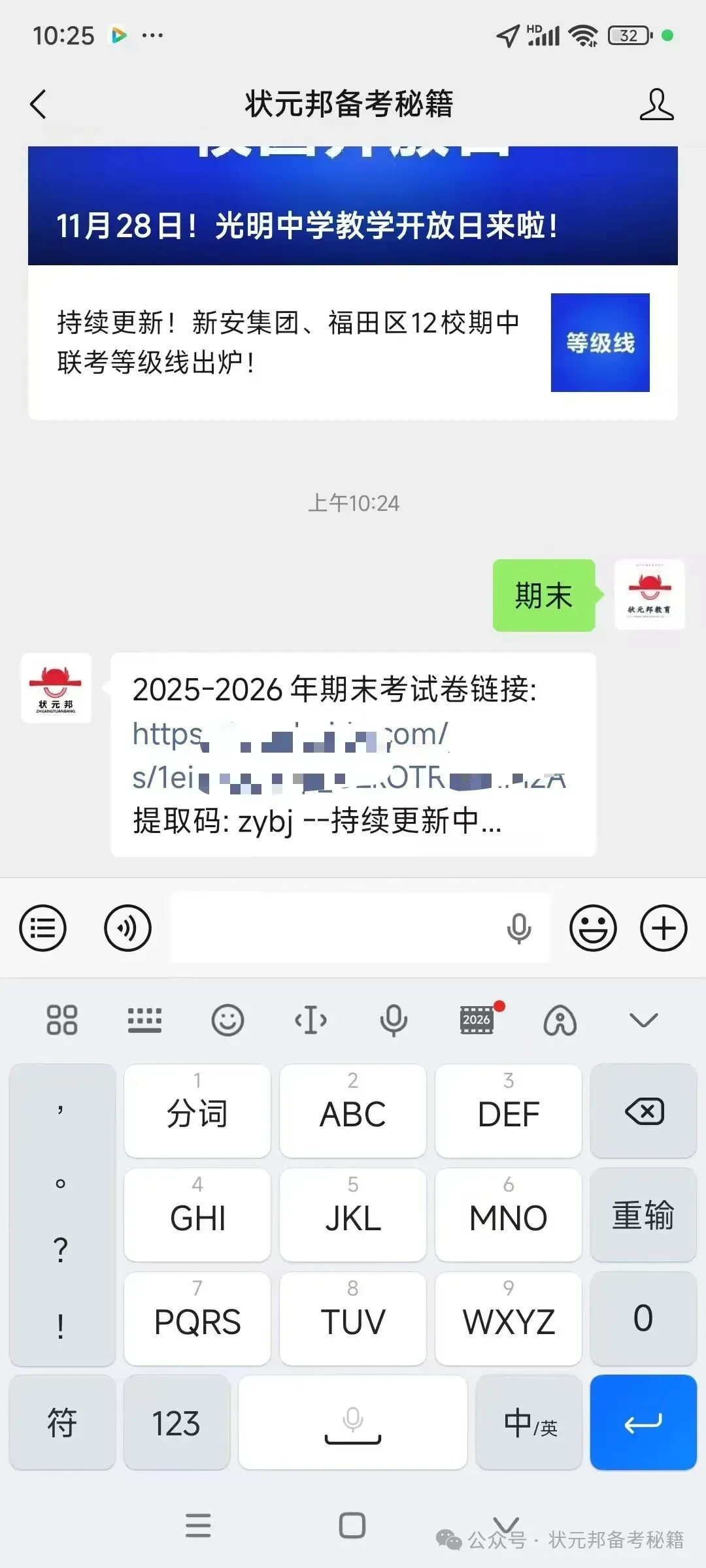Screen dimensions: 706x1568
Task: Toggle 中/英 input language
Action: click(x=529, y=1423)
